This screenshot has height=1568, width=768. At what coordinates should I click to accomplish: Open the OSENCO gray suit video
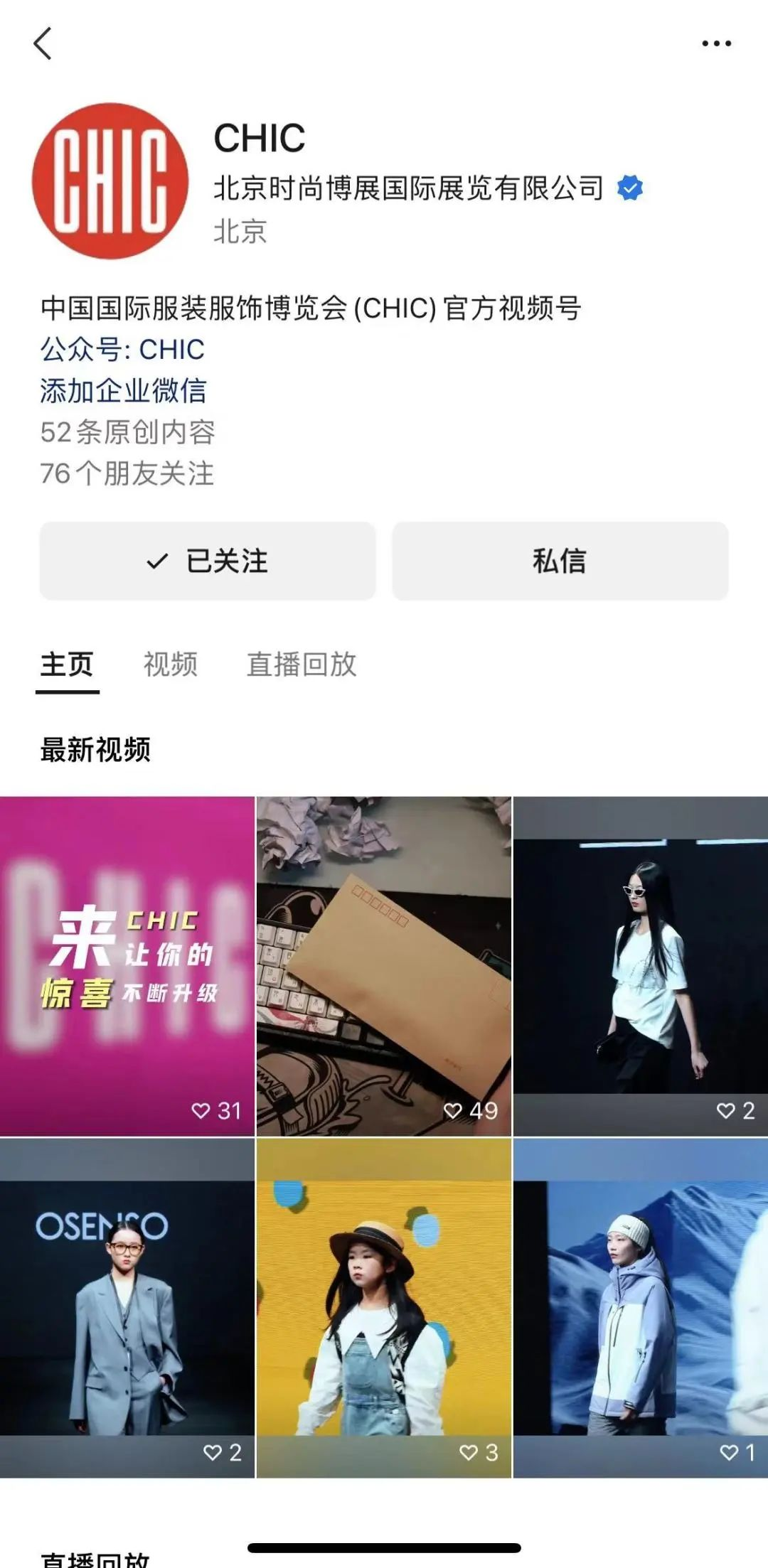coord(127,1306)
